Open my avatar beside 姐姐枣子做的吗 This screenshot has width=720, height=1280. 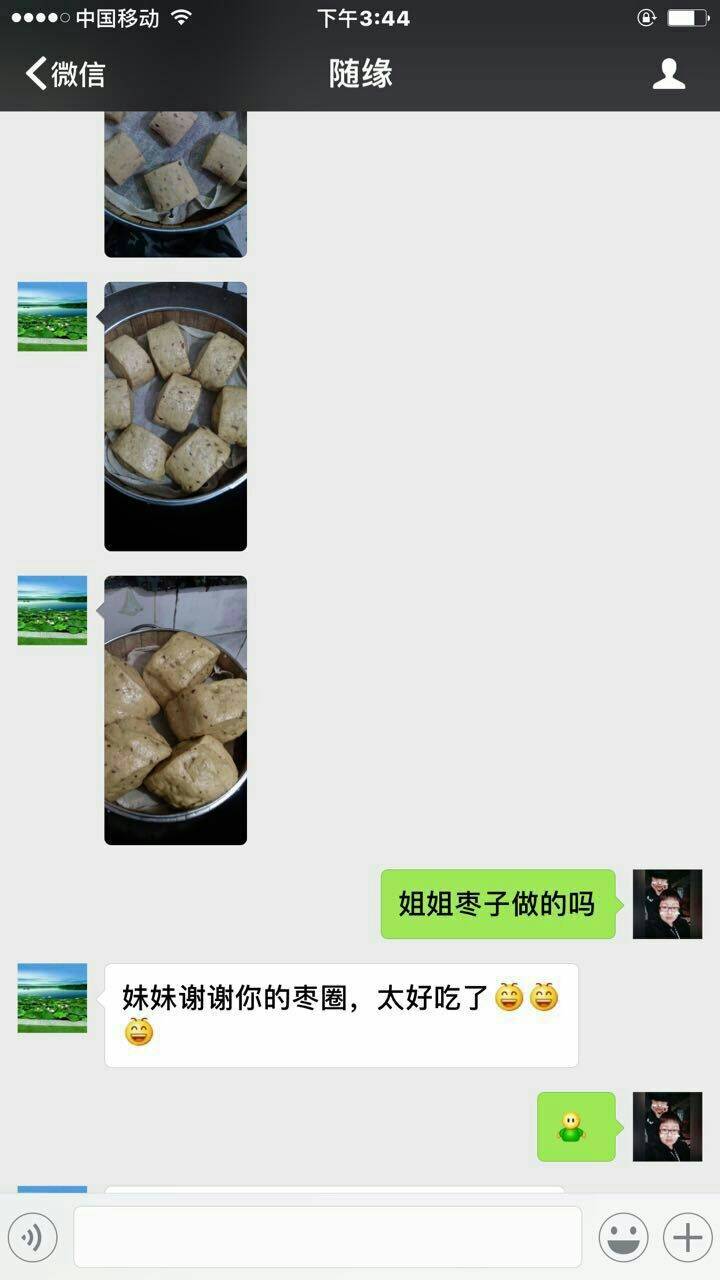[x=667, y=904]
